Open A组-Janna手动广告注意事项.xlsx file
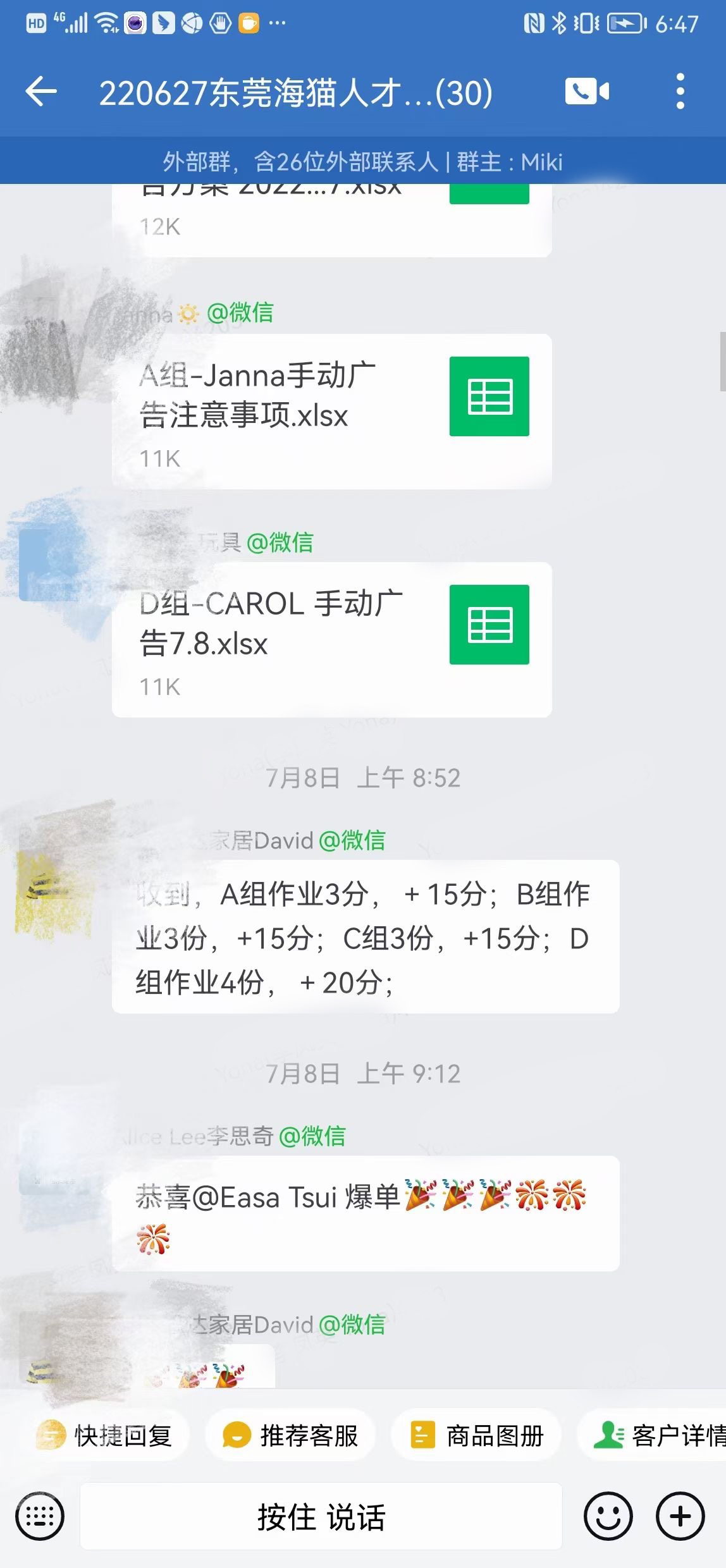 point(331,411)
